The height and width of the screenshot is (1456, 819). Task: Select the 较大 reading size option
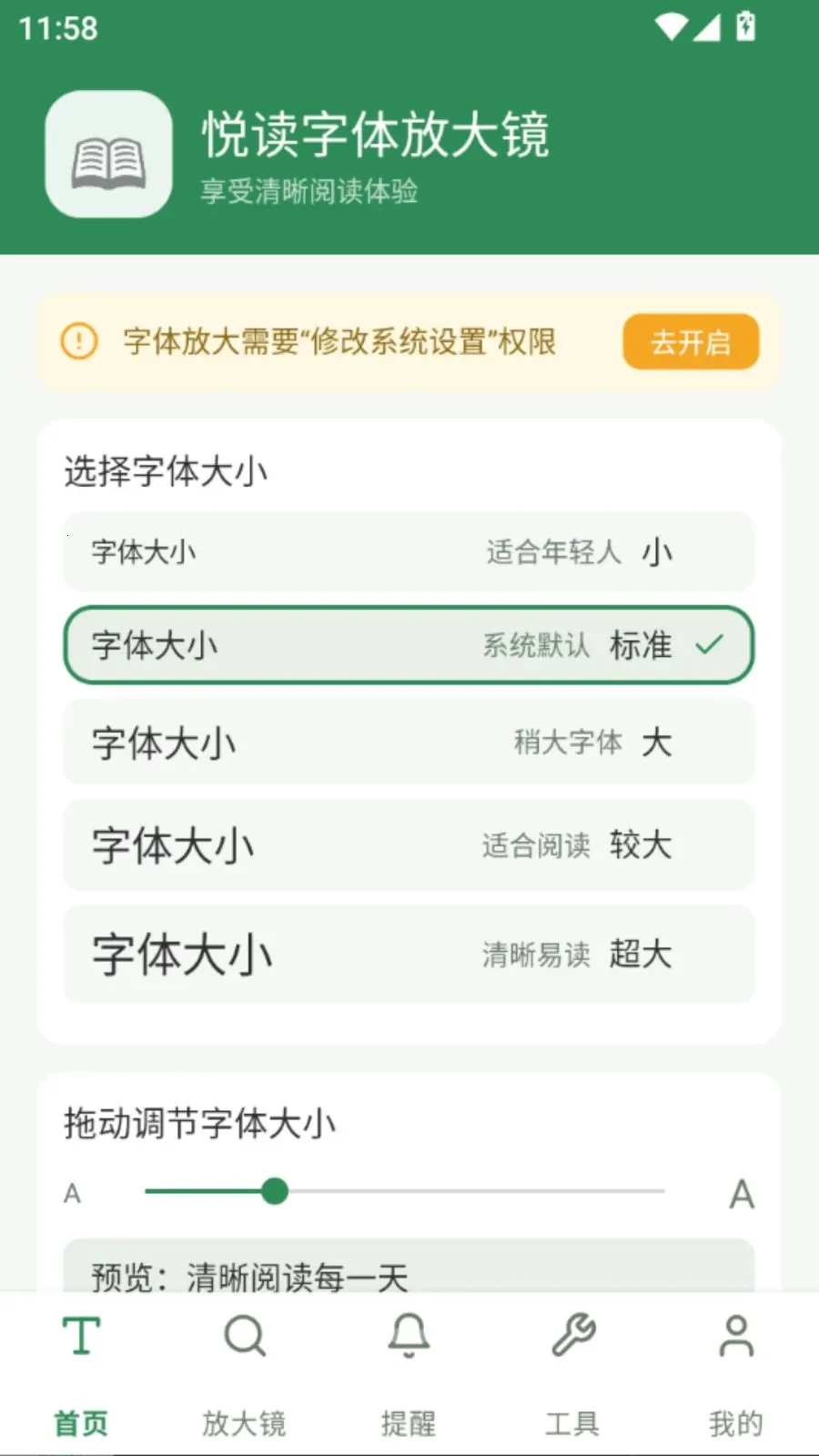pyautogui.click(x=408, y=845)
